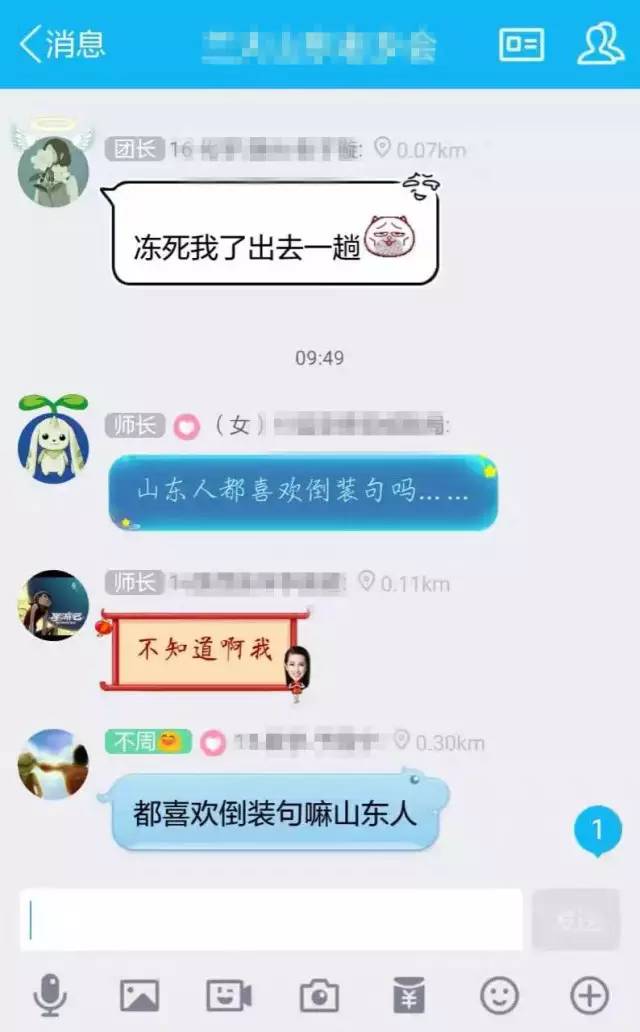The height and width of the screenshot is (1032, 640).
Task: Tap the send button beside the input
Action: (575, 919)
